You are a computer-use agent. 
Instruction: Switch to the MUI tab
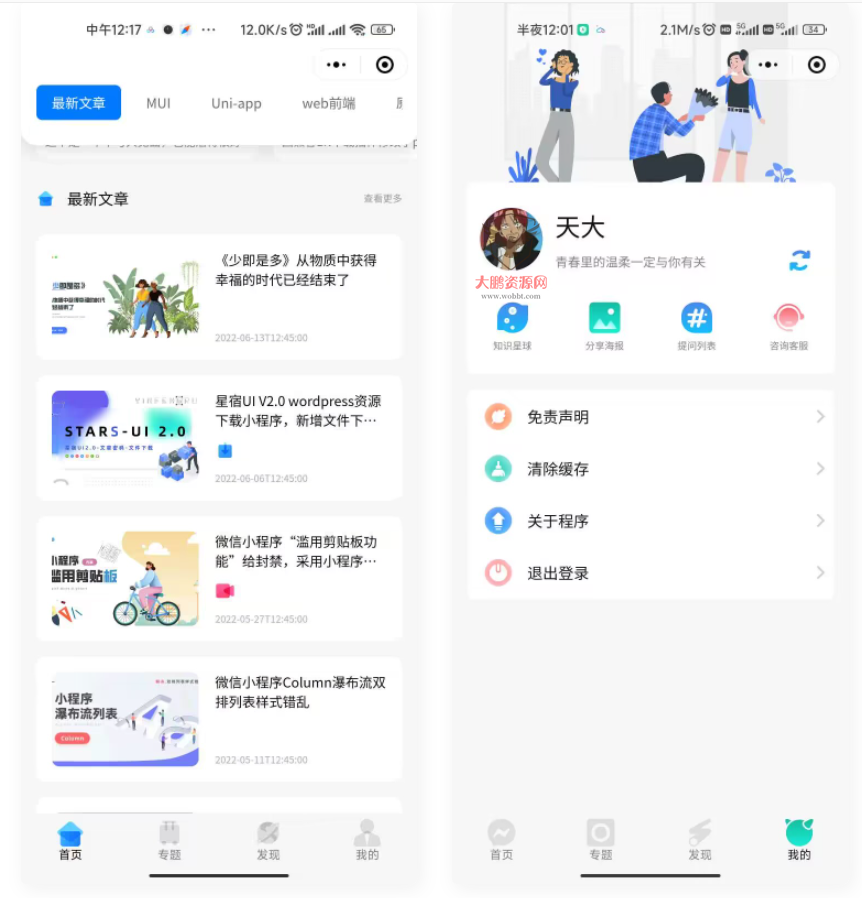[x=158, y=103]
